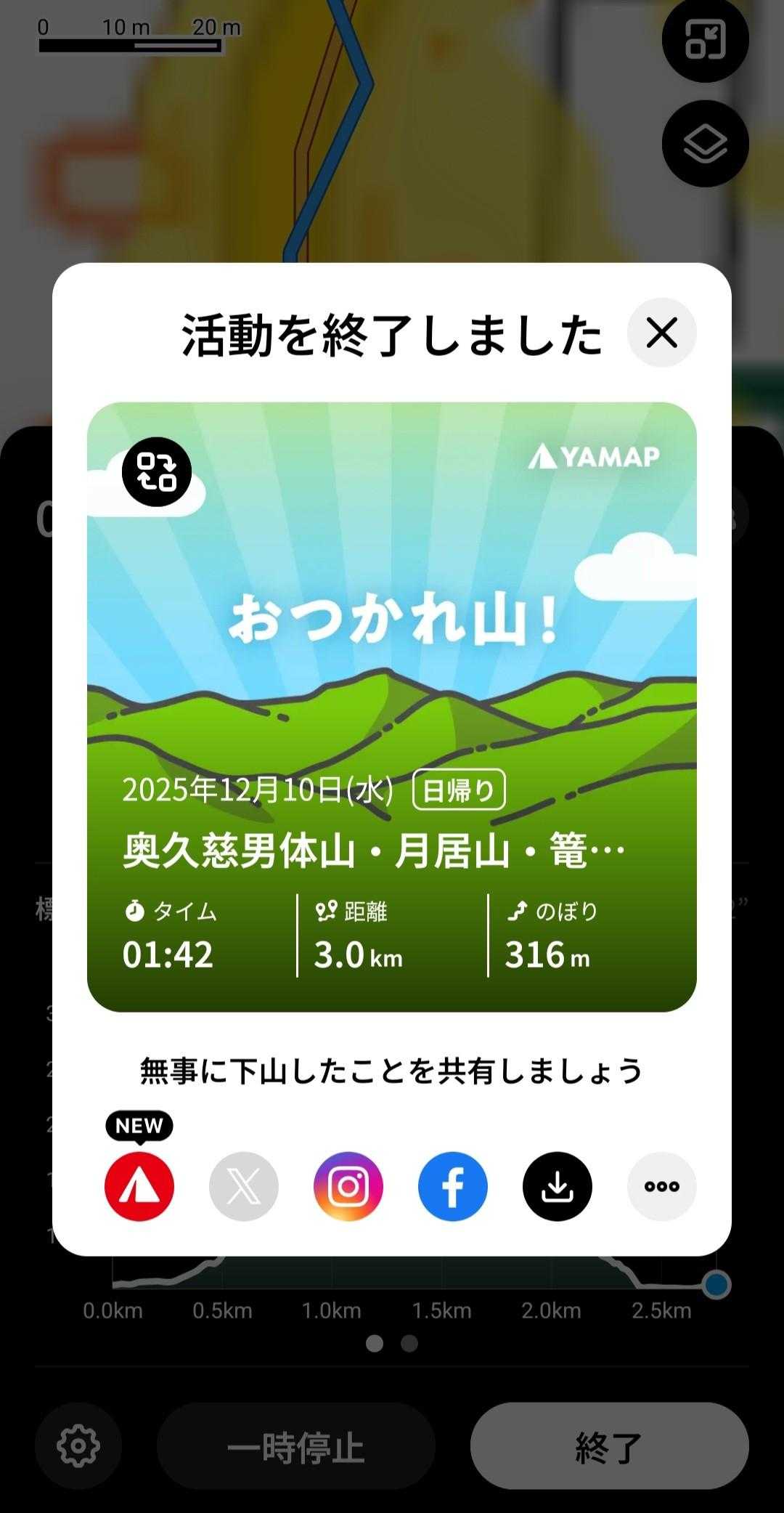Tap the 終了 finish button
The height and width of the screenshot is (1513, 784).
click(609, 1446)
